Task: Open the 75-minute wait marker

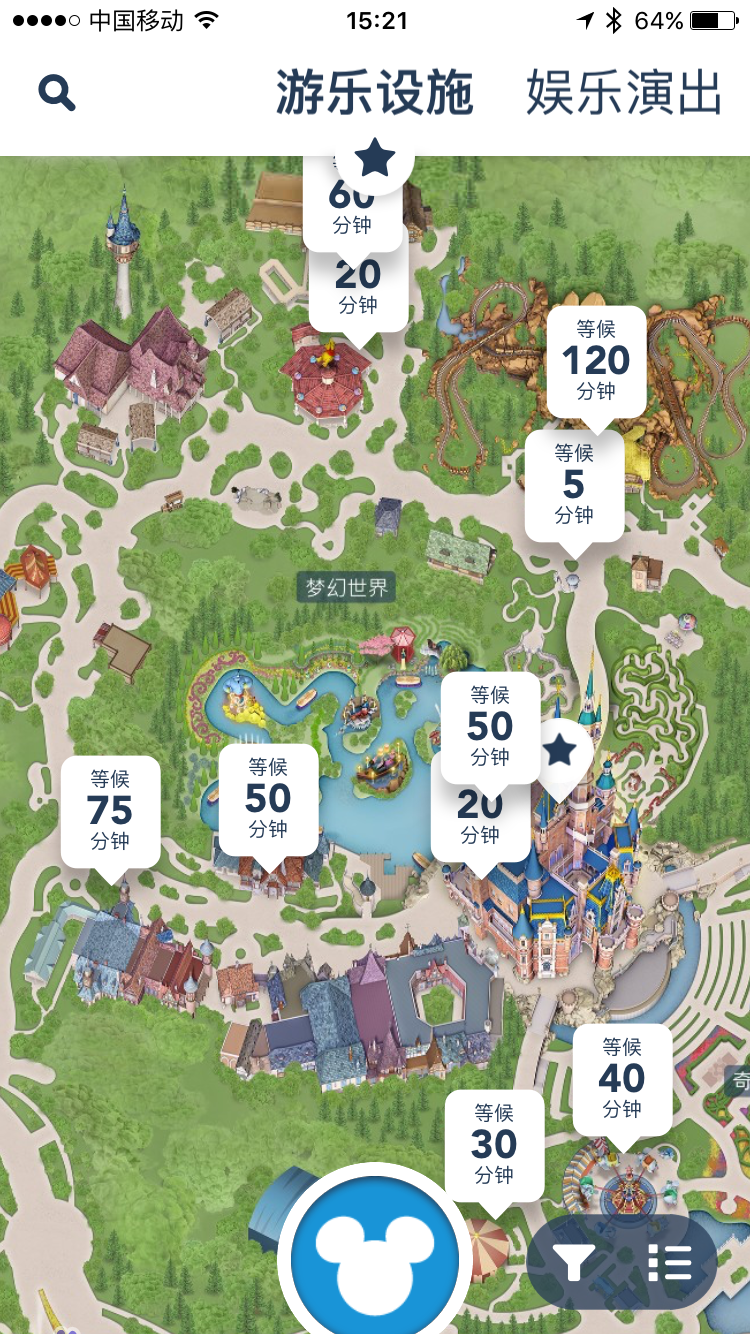Action: tap(110, 810)
